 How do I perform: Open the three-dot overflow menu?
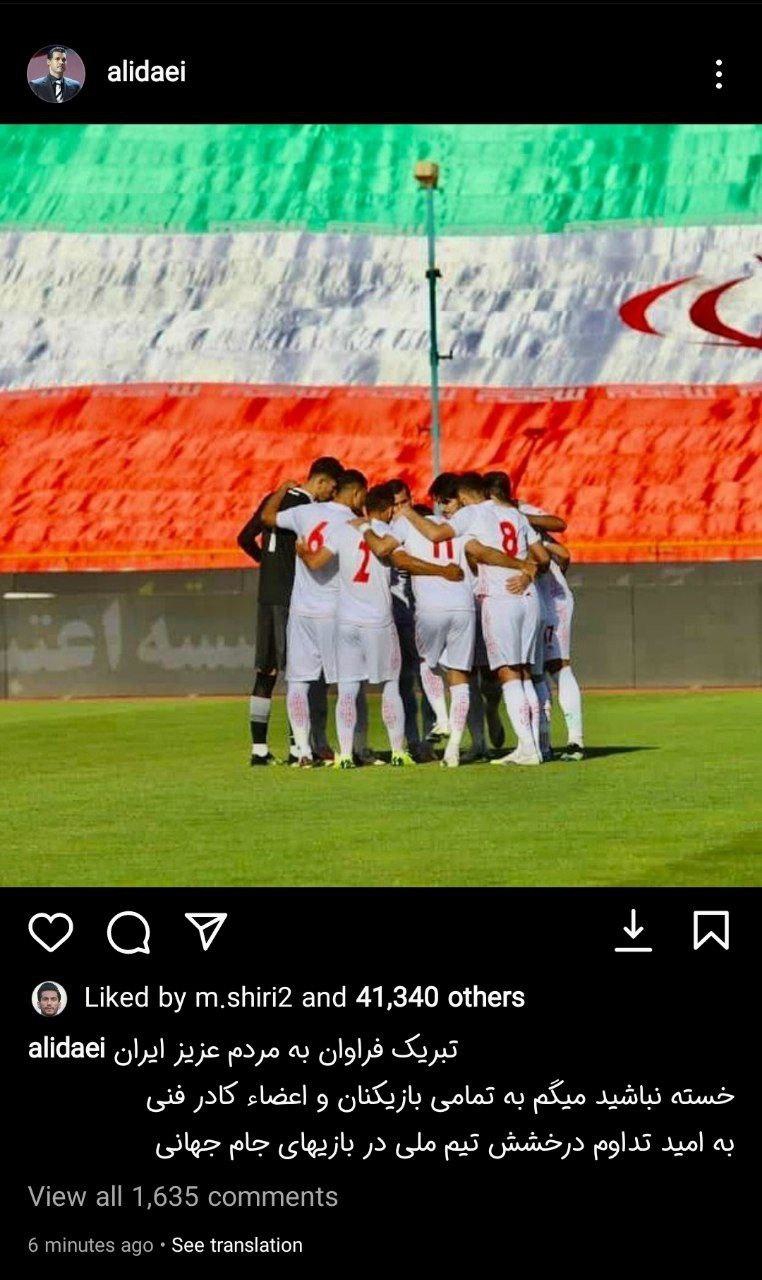coord(718,74)
